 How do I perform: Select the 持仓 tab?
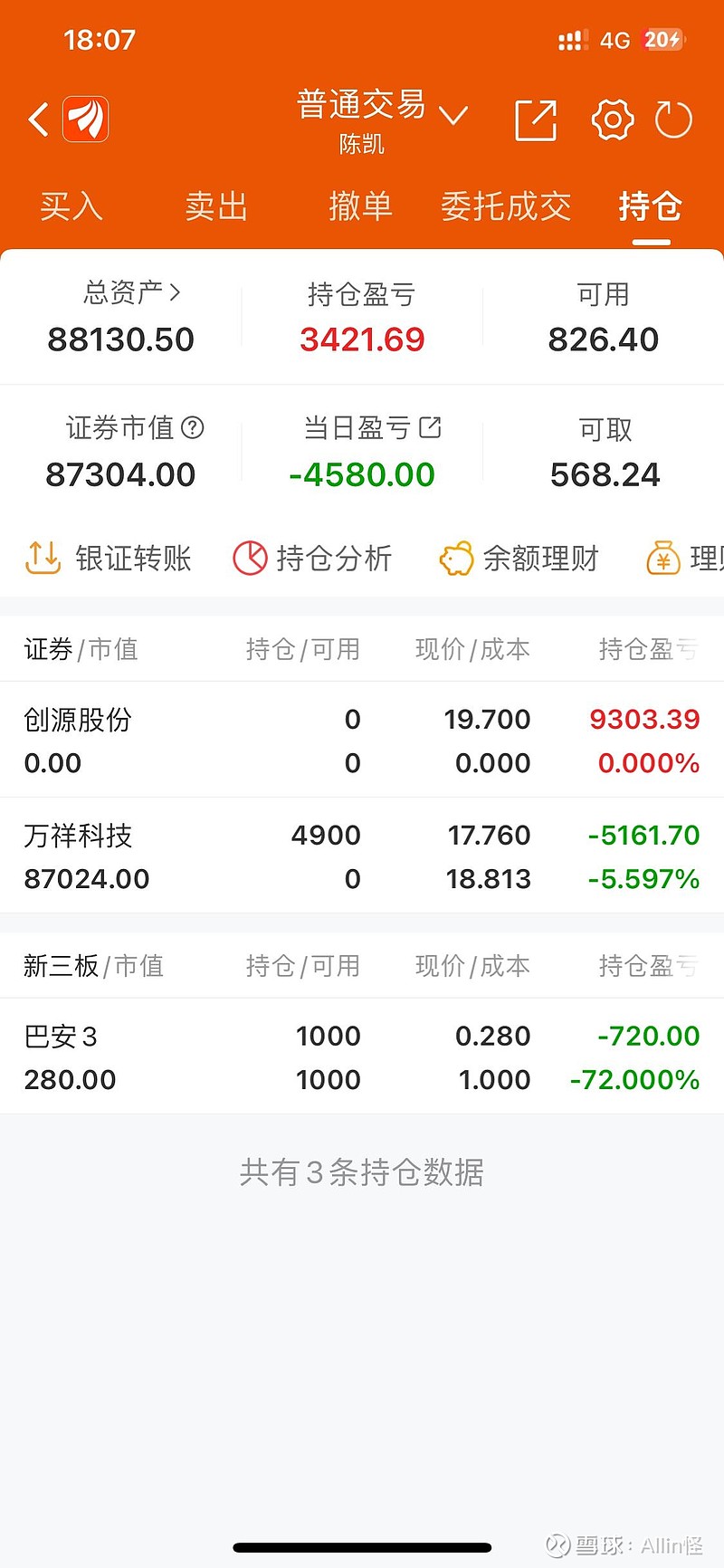coord(650,206)
